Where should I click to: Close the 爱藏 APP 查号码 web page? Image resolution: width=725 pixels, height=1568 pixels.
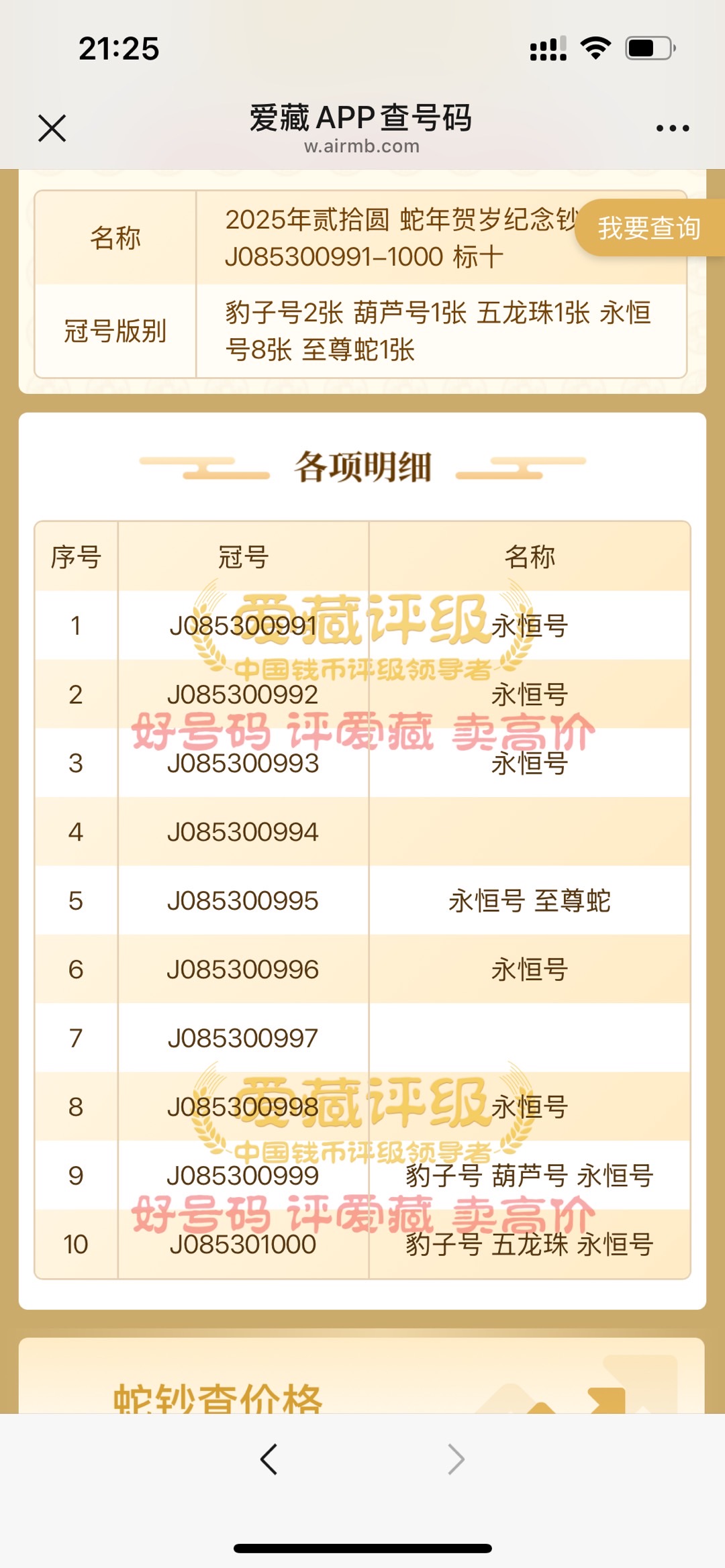tap(52, 128)
